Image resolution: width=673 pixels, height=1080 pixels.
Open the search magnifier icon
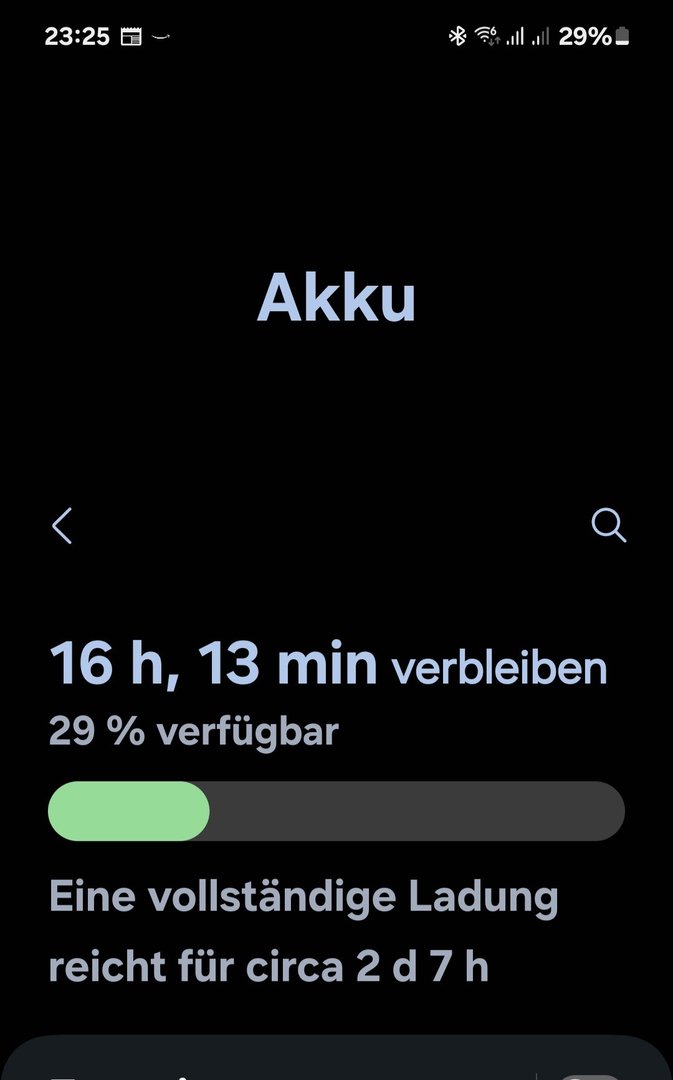click(x=608, y=524)
